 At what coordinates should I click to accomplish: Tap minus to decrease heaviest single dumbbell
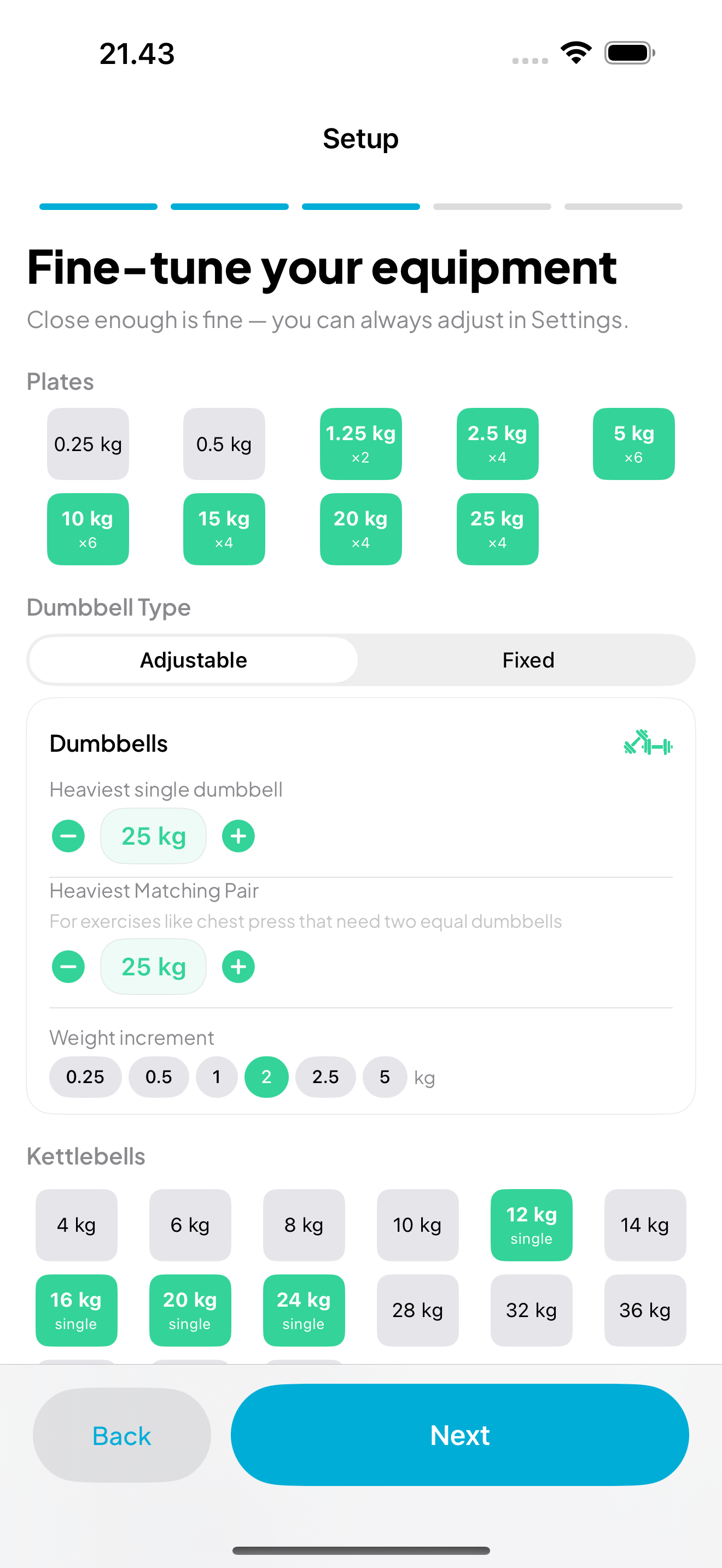(68, 835)
